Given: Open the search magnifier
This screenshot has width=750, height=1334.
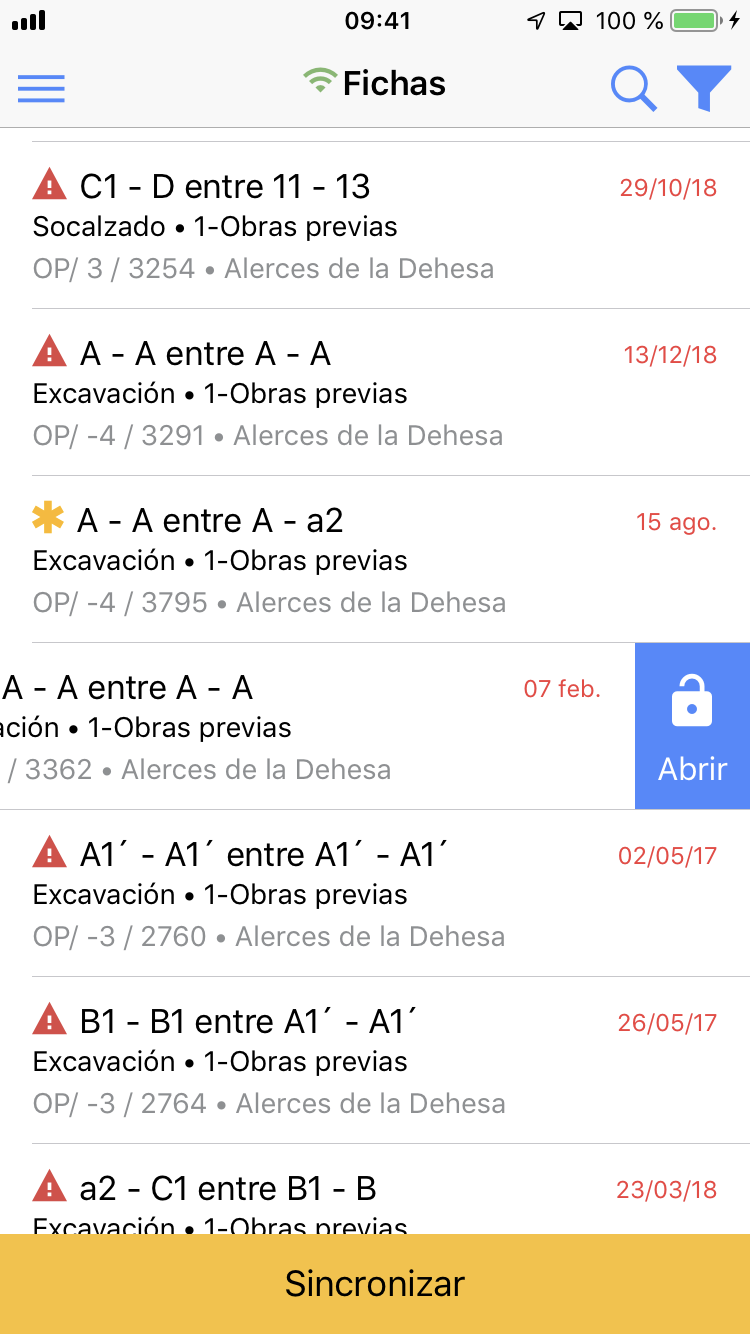Looking at the screenshot, I should pyautogui.click(x=633, y=88).
